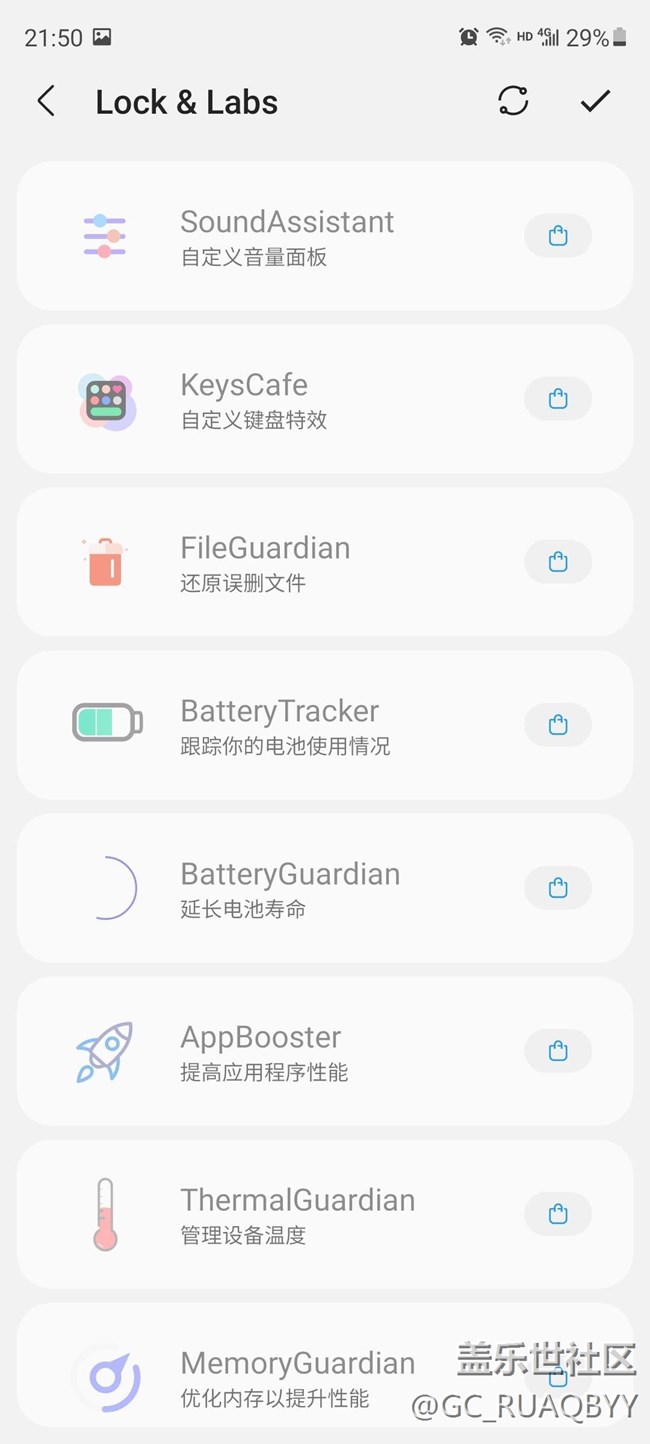Tap the store bag button for SoundAssistant

tap(558, 236)
